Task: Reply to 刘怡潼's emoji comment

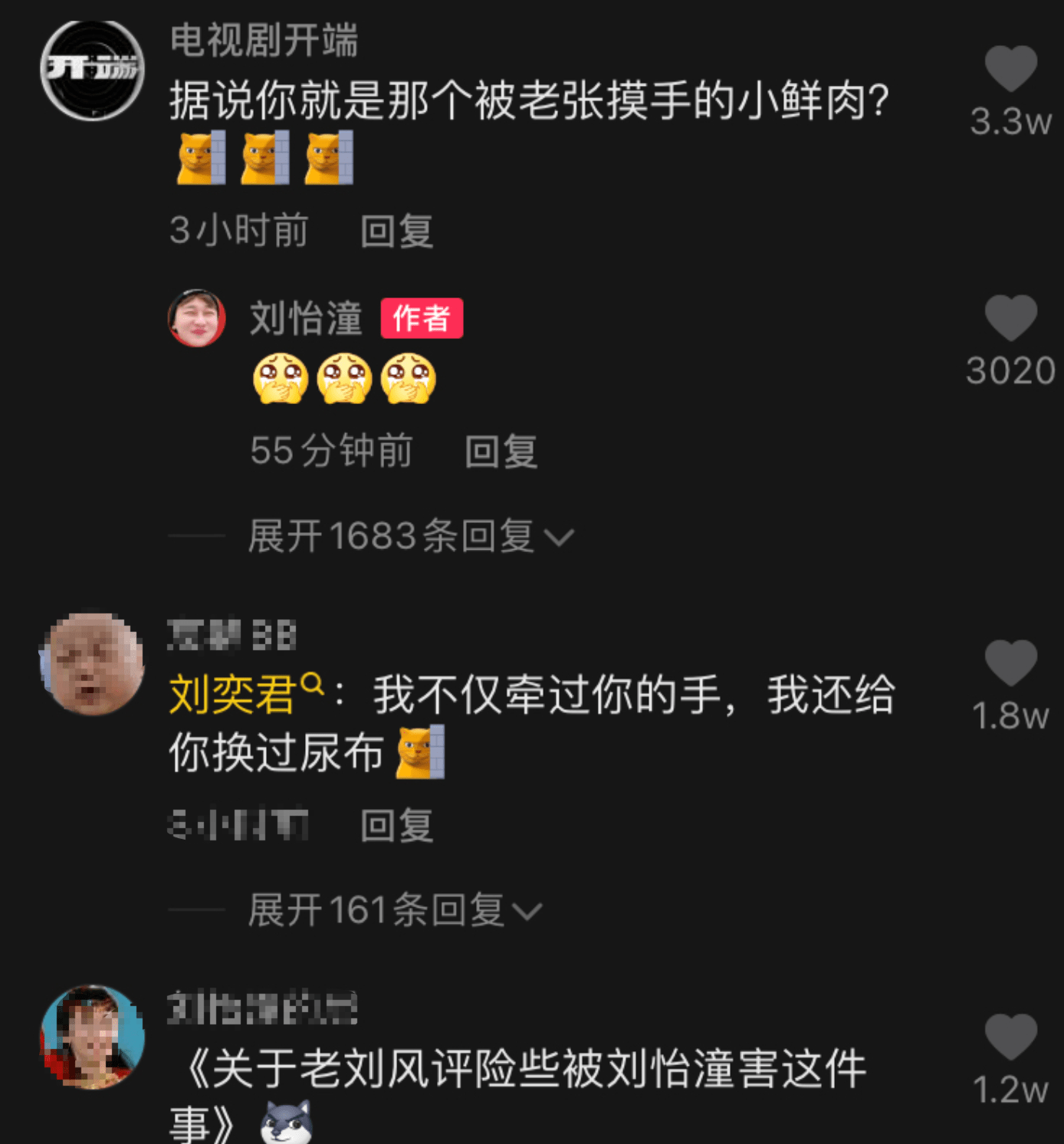Action: point(501,451)
